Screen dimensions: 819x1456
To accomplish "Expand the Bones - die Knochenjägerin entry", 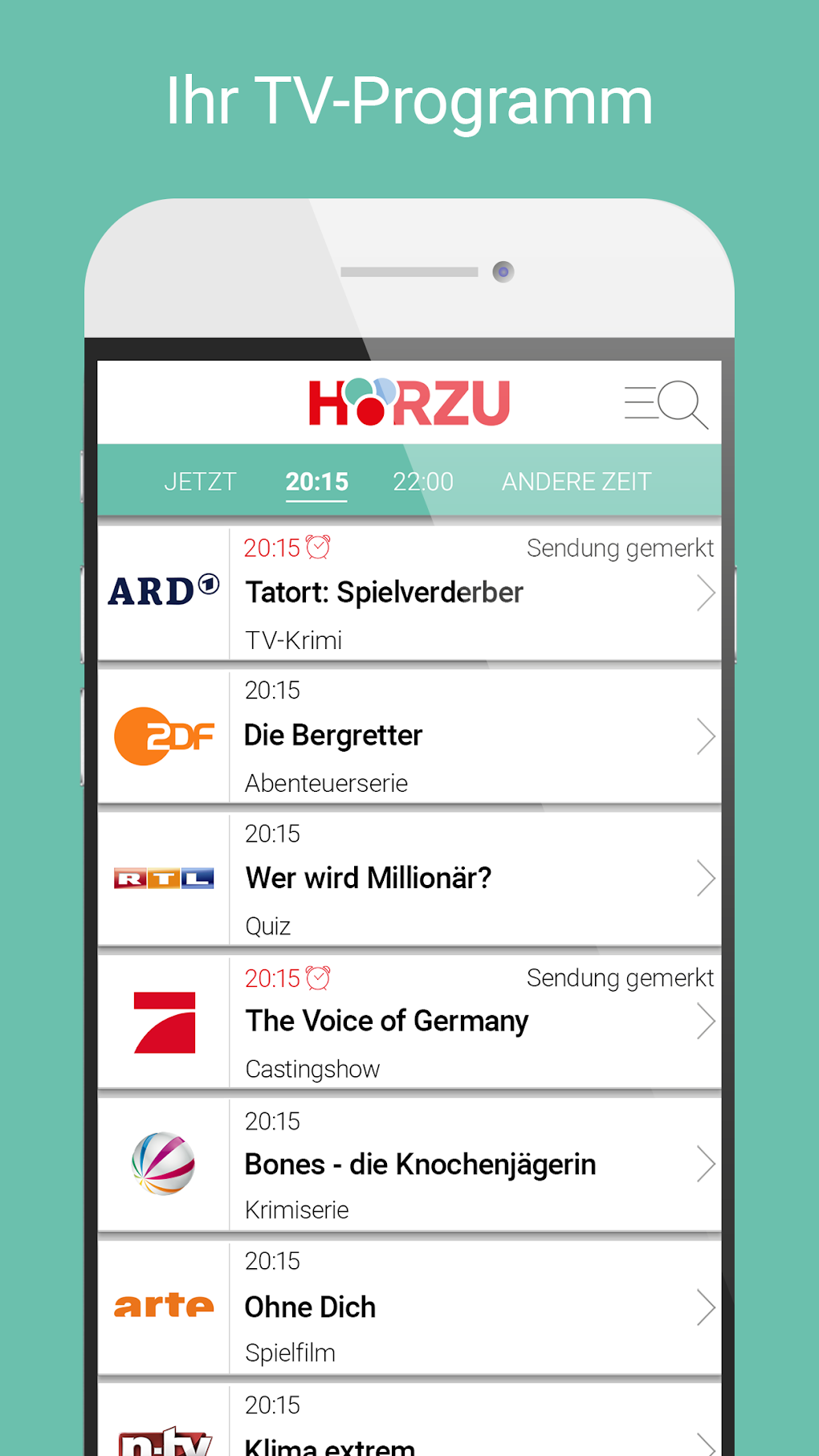I will (705, 1164).
